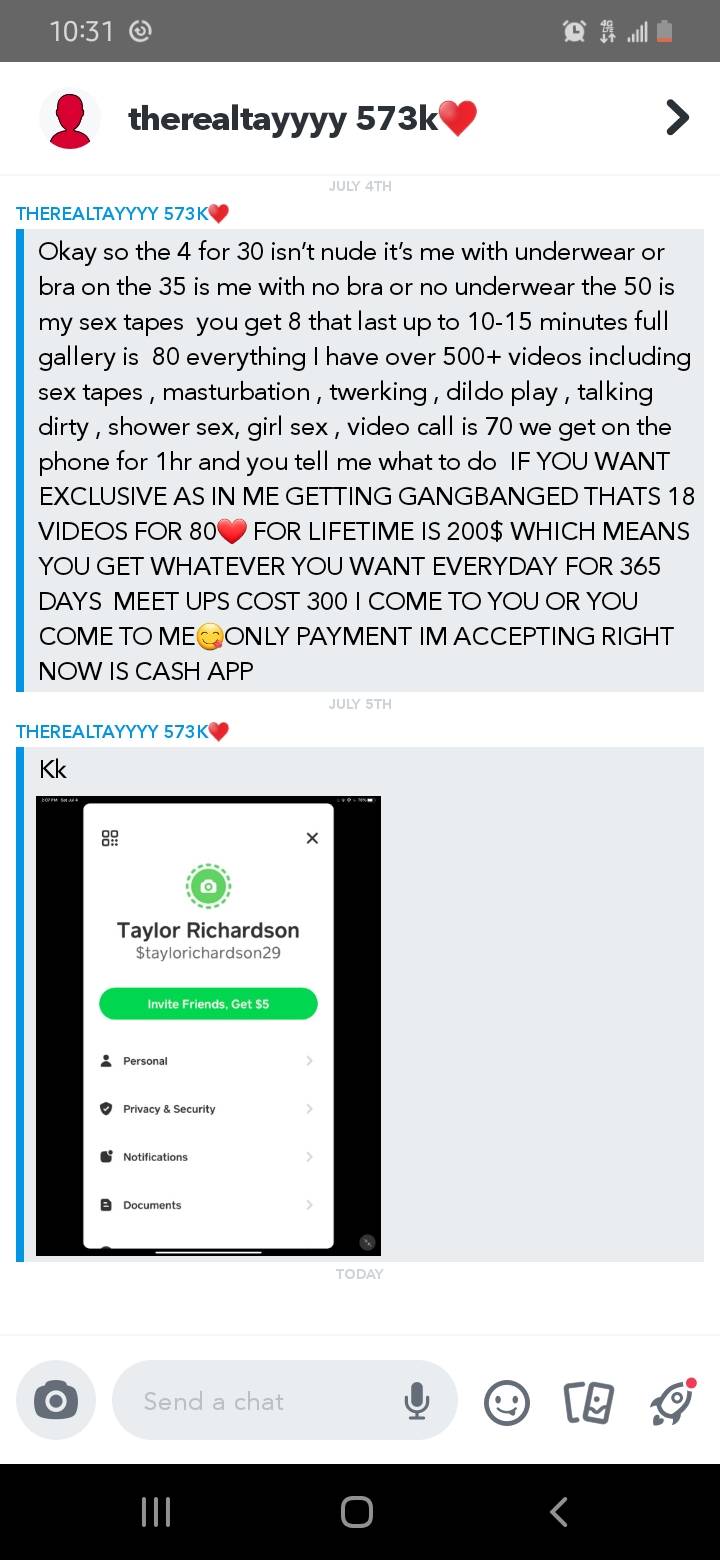Focus the Send a chat field
Image resolution: width=720 pixels, height=1560 pixels.
tap(260, 1401)
